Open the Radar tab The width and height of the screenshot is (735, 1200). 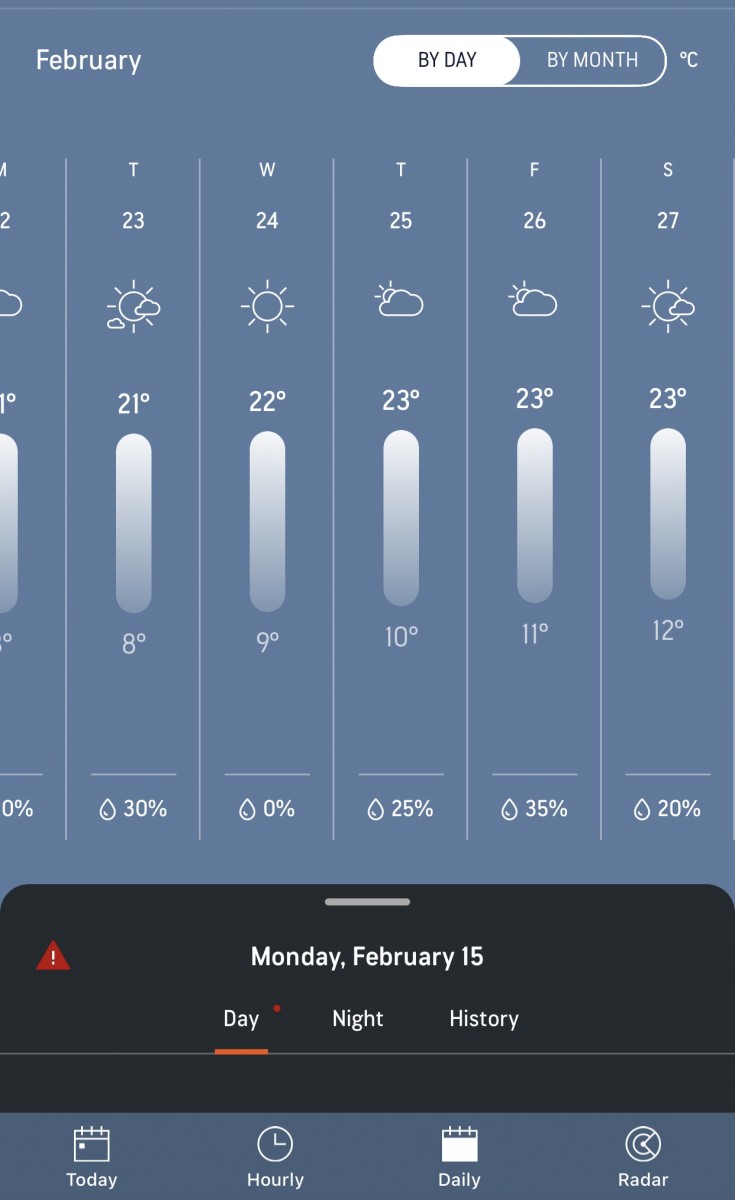point(643,1157)
